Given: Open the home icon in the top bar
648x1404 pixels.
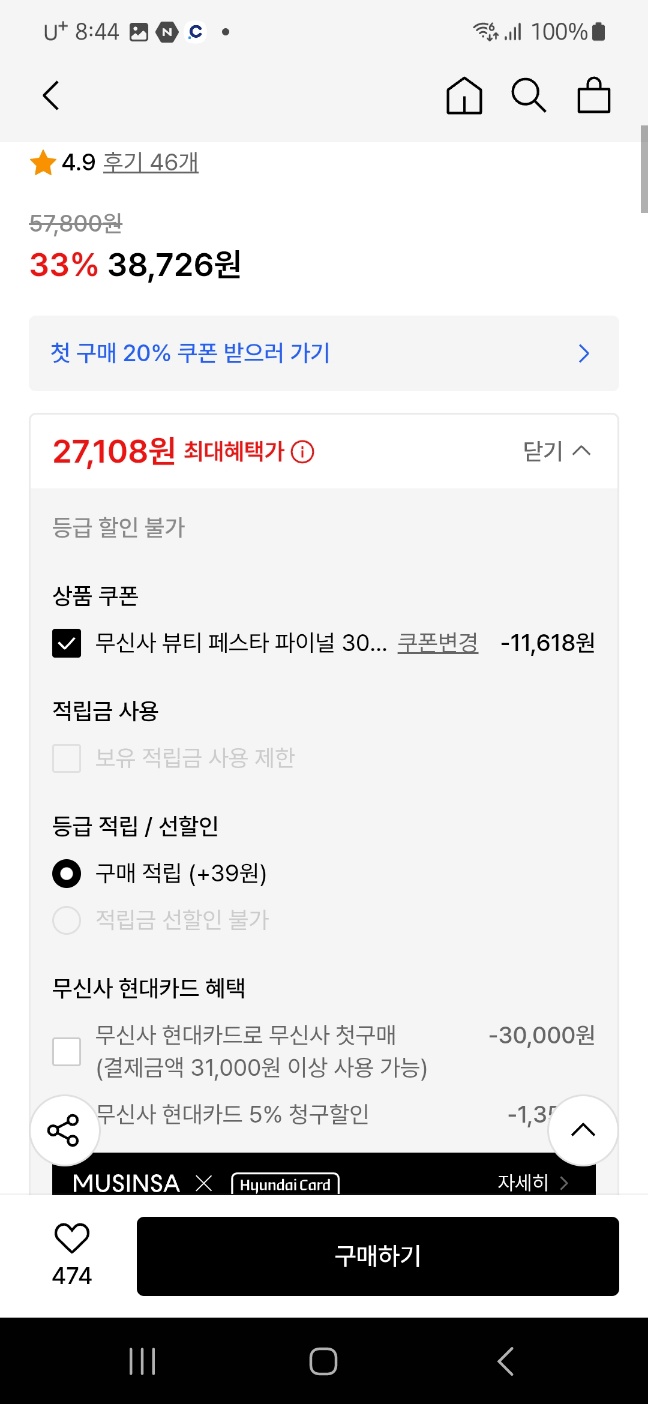Looking at the screenshot, I should pyautogui.click(x=464, y=96).
